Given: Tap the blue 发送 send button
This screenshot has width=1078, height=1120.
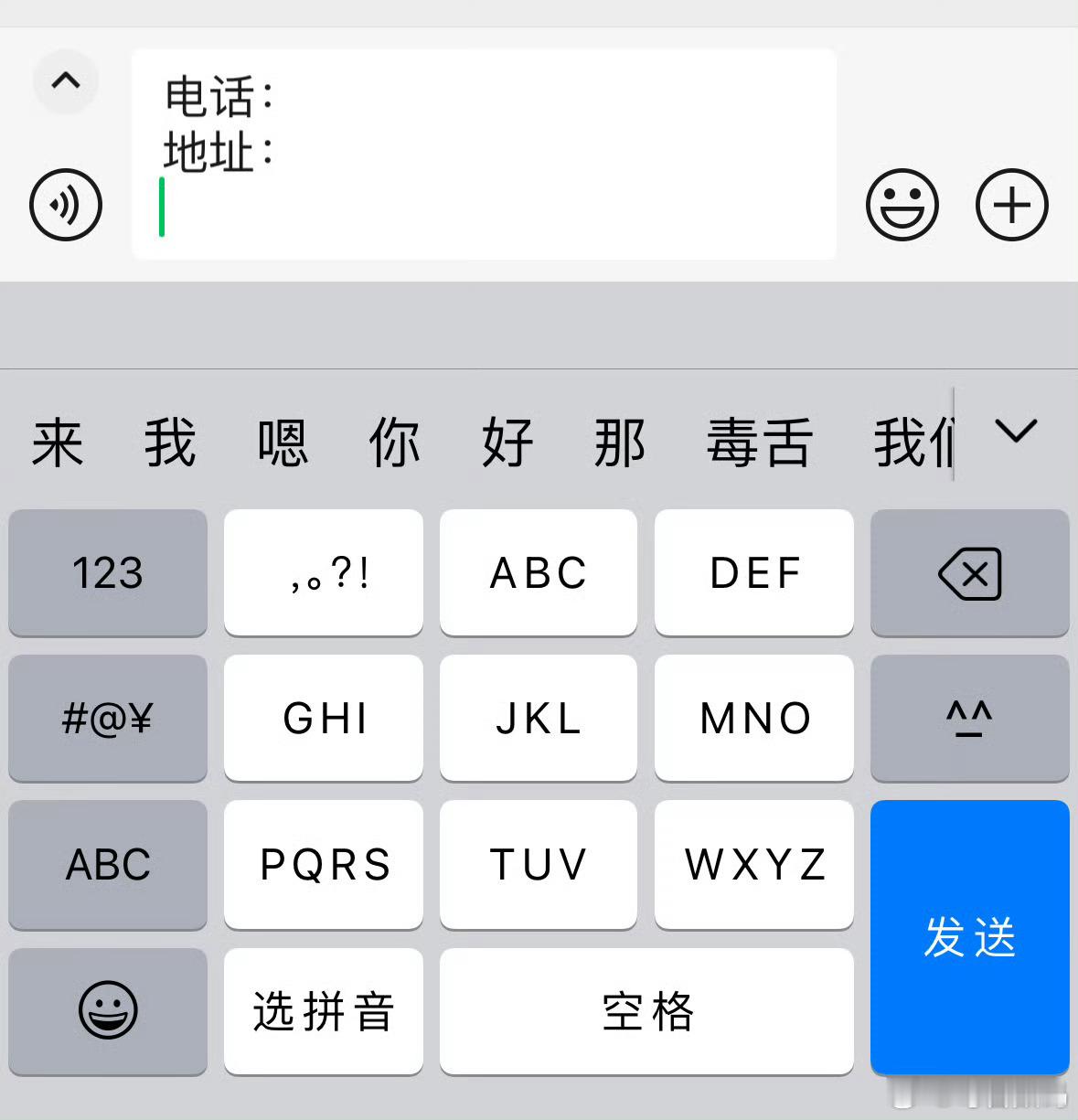Looking at the screenshot, I should (x=969, y=935).
